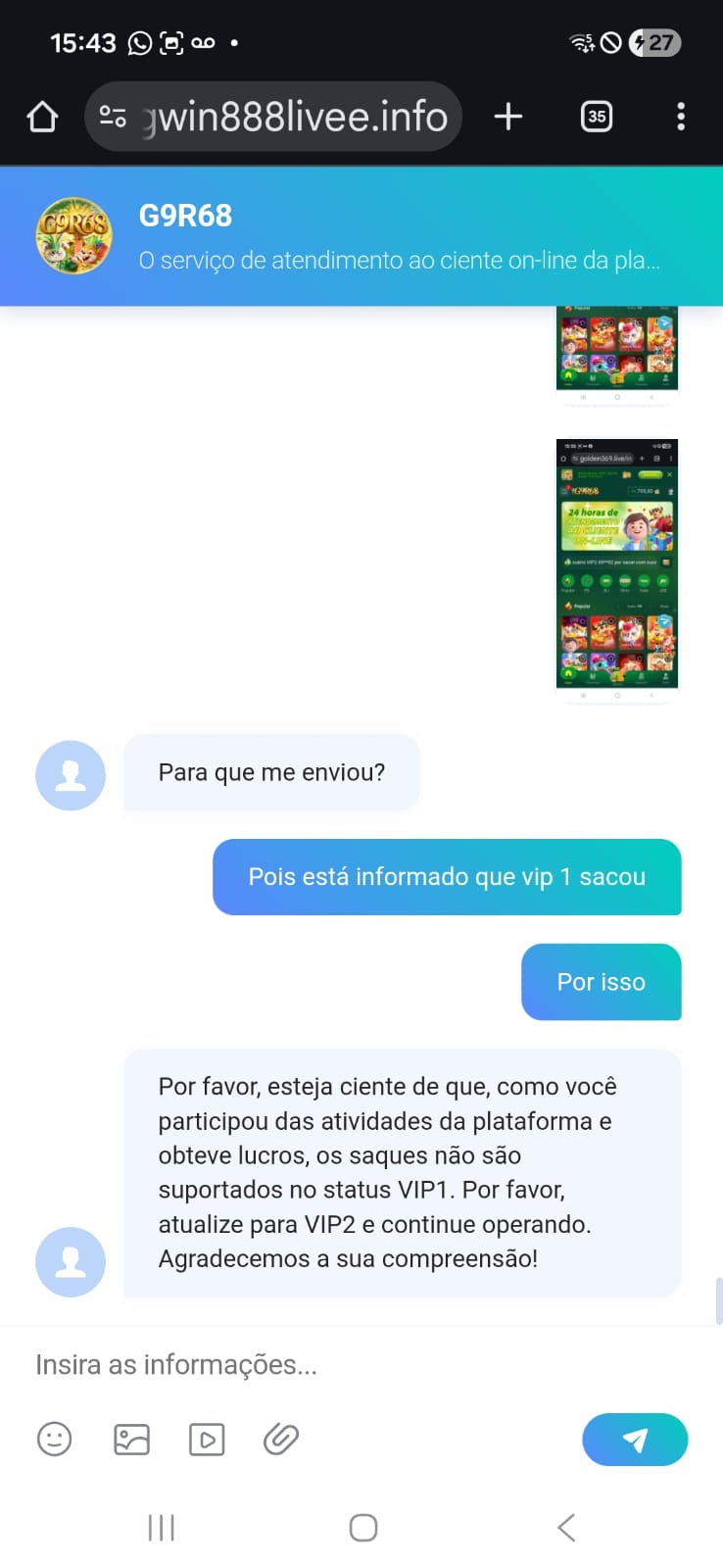Attach an image to the chat
Screen dimensions: 723x1568
(131, 1439)
